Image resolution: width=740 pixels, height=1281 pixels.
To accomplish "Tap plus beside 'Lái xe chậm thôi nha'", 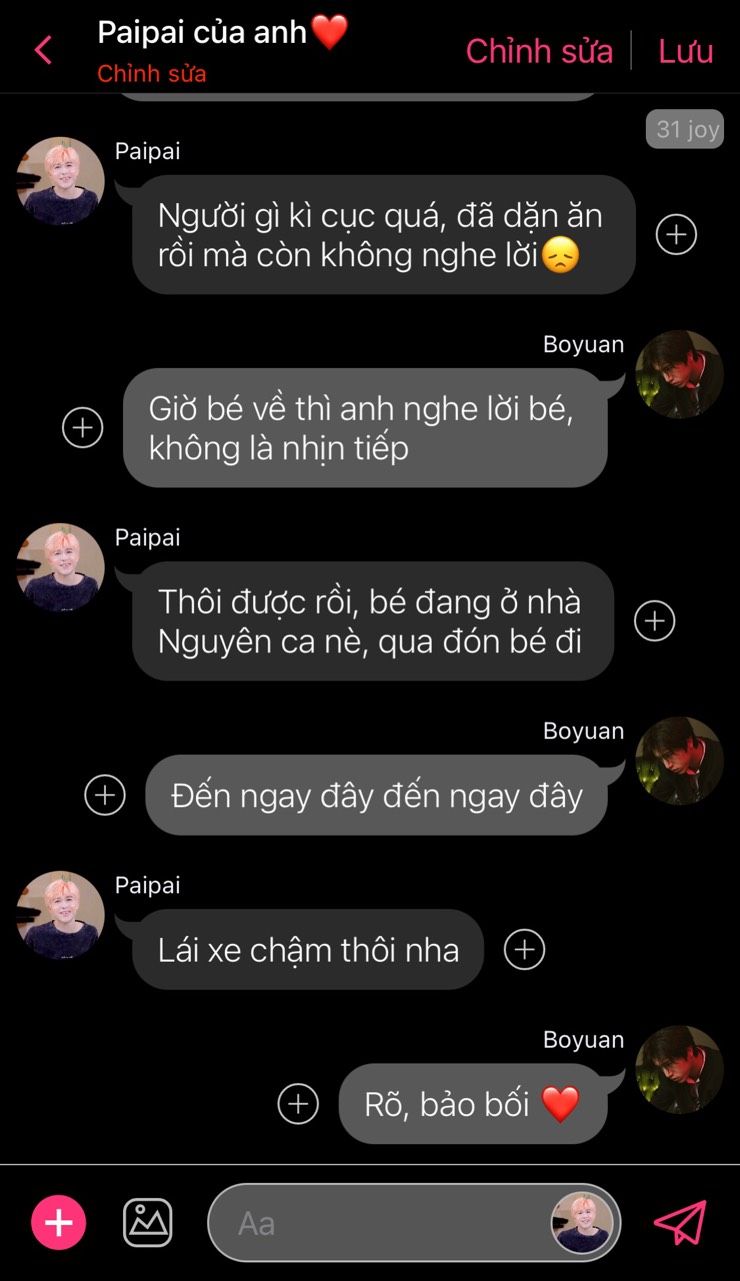I will coord(525,950).
